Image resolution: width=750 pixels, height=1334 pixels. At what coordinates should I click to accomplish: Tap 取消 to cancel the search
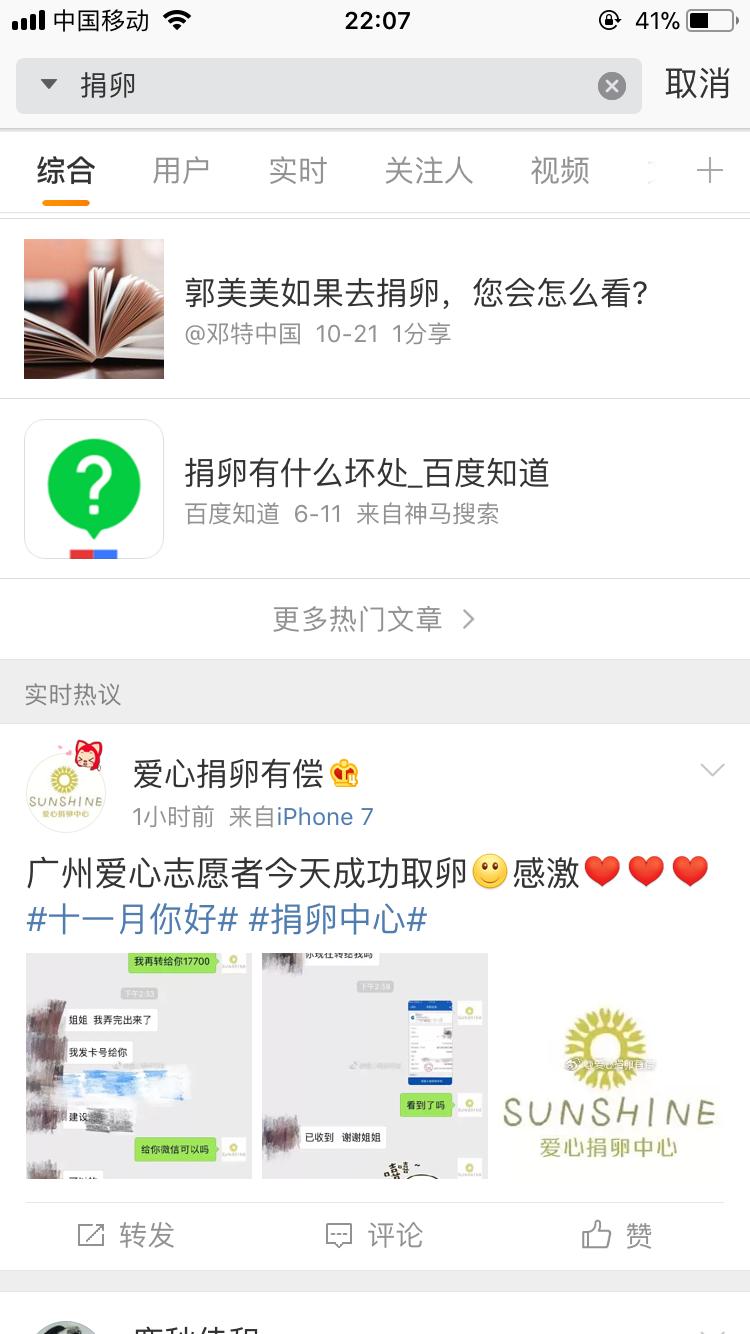point(697,87)
